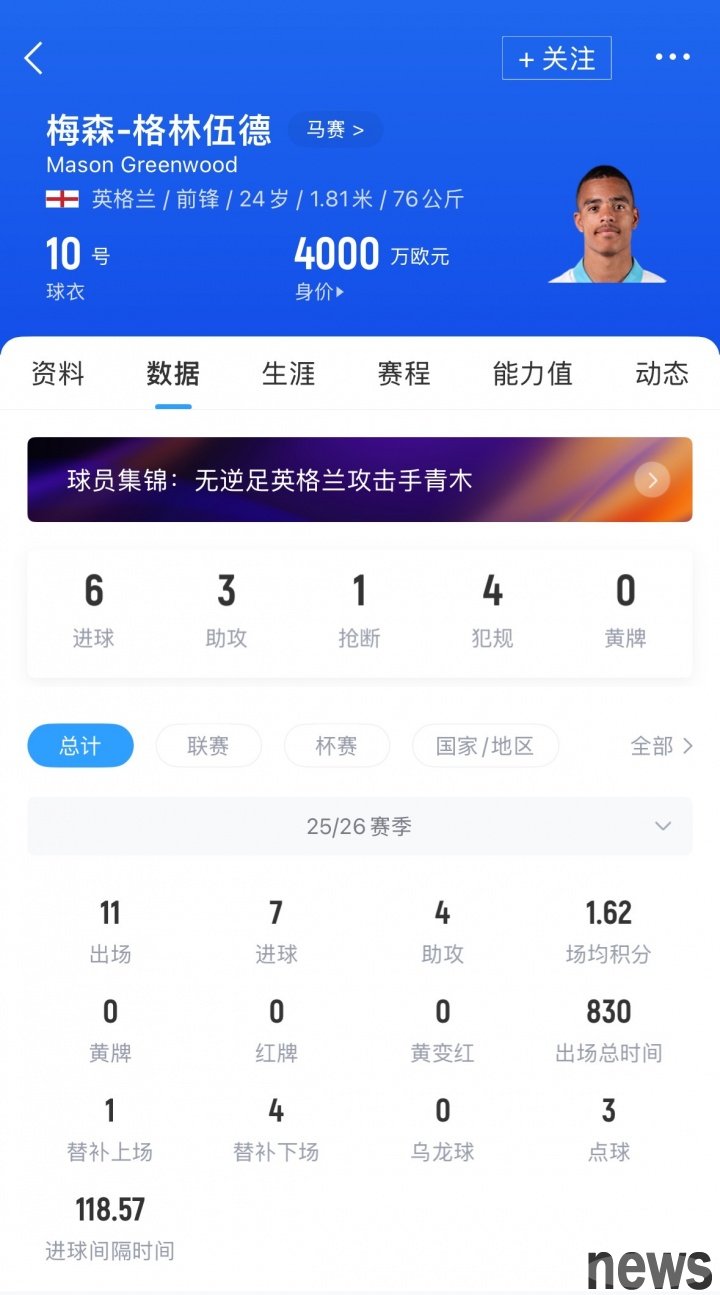
Task: Filter stats by 联赛
Action: [x=208, y=746]
